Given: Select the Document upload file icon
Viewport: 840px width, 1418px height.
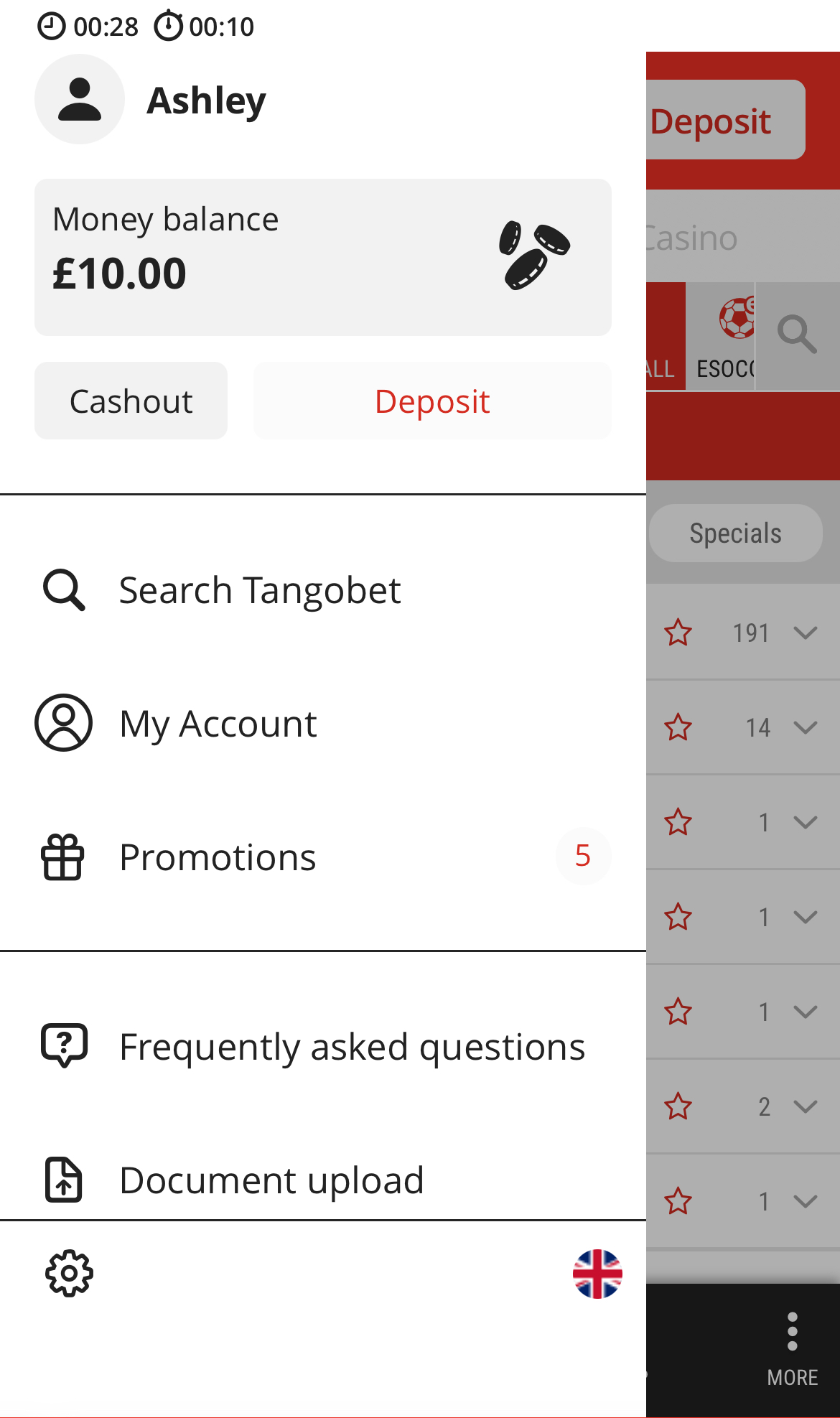Looking at the screenshot, I should point(63,1179).
